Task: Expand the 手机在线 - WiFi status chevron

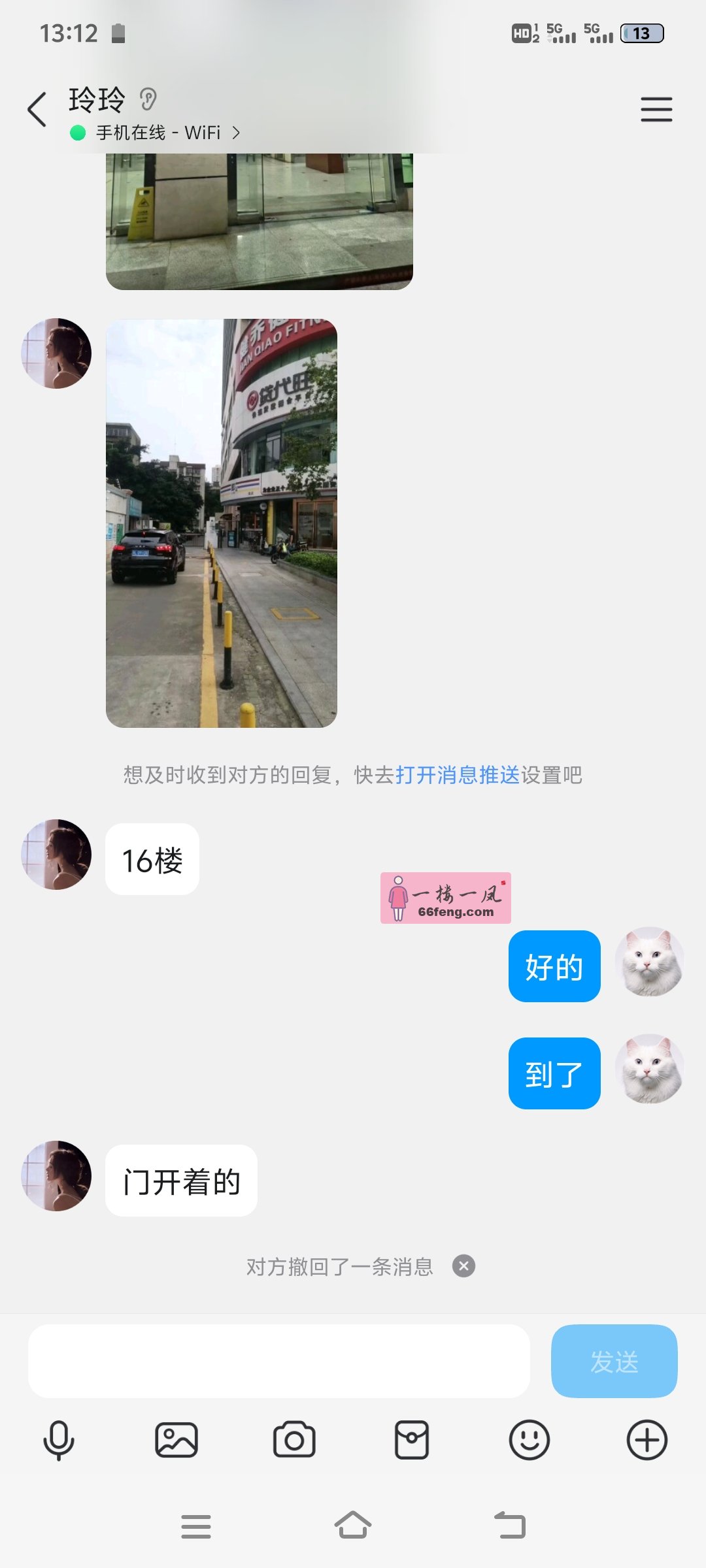Action: 237,132
